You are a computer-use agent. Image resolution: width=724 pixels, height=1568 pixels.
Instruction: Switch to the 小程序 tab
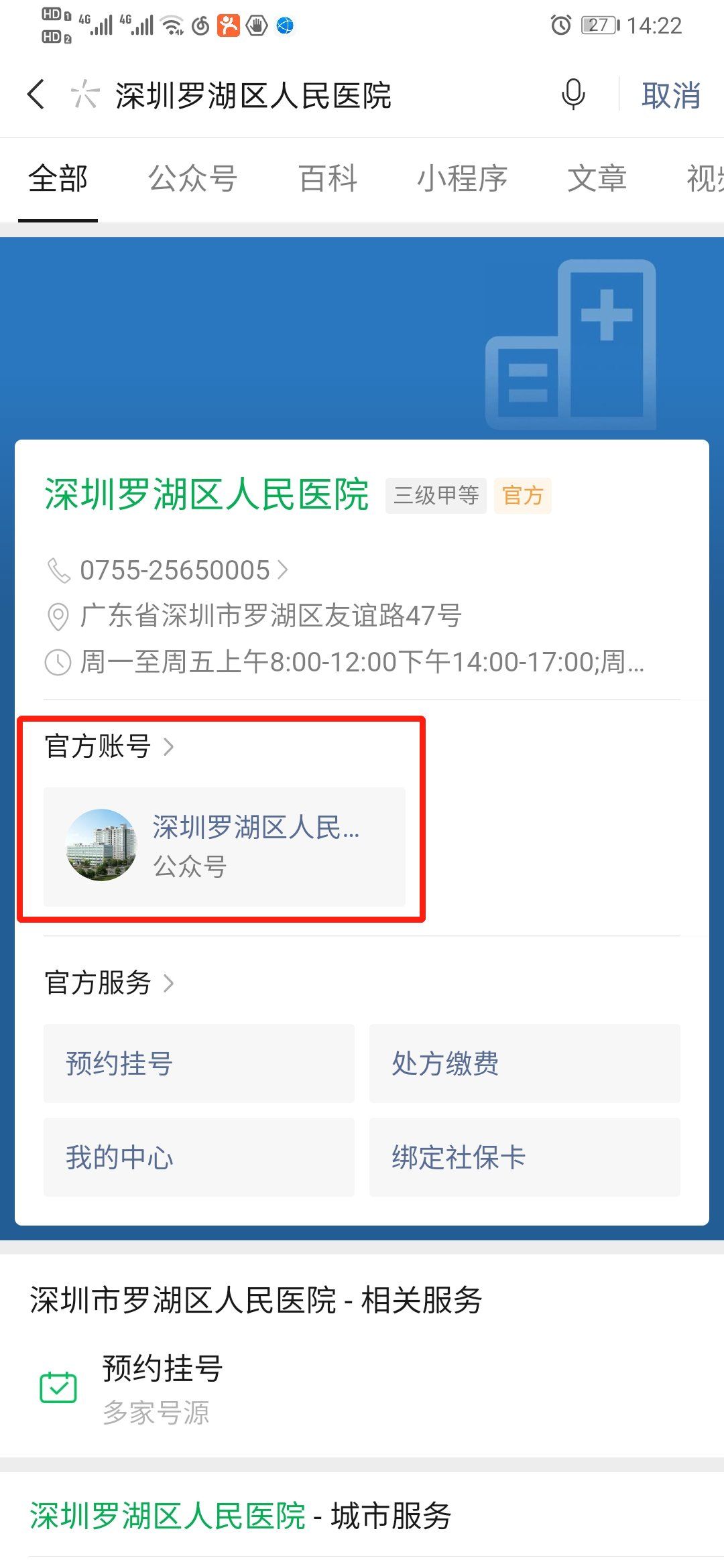462,179
